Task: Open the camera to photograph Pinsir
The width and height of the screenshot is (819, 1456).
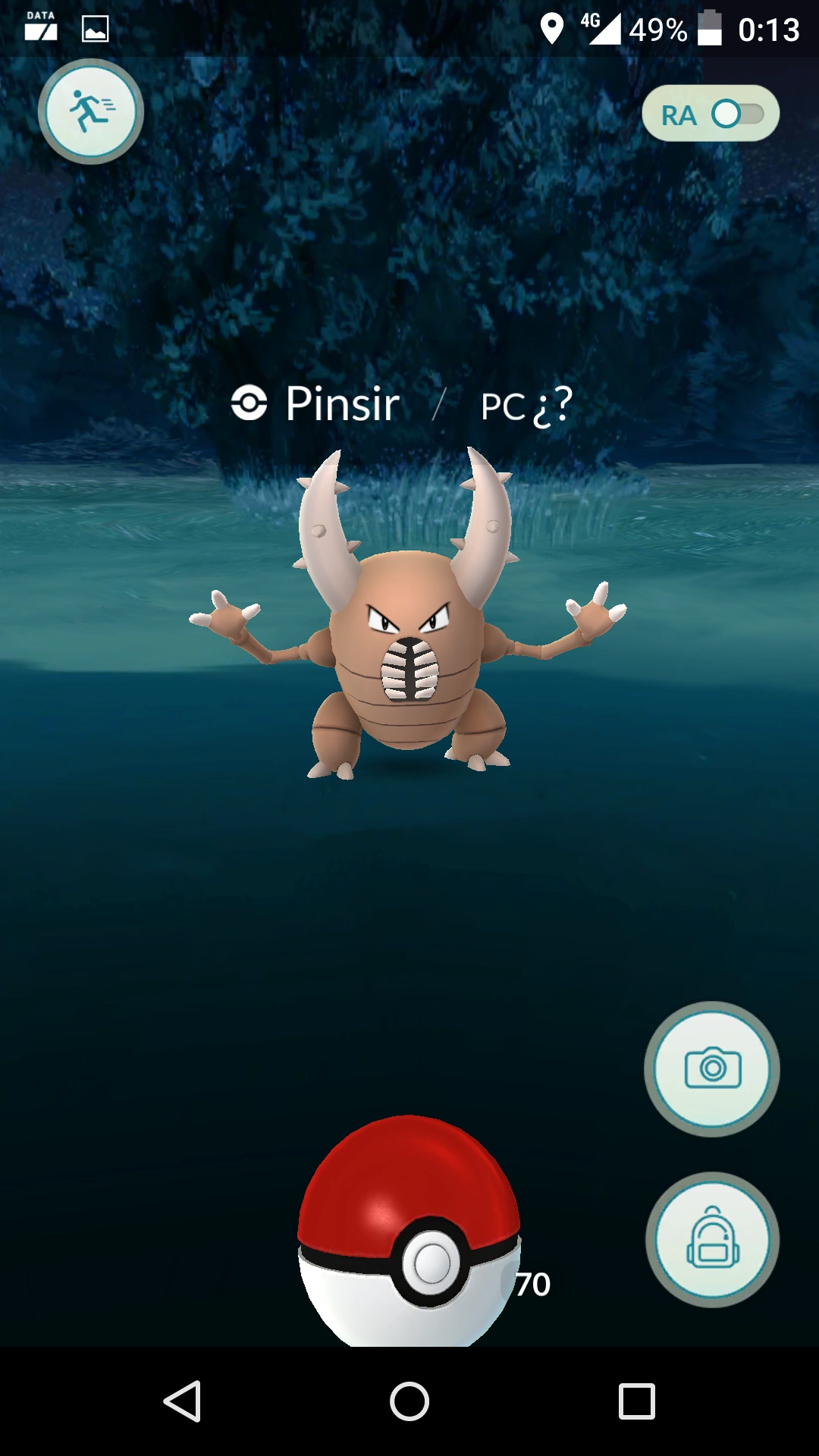Action: (x=711, y=1068)
